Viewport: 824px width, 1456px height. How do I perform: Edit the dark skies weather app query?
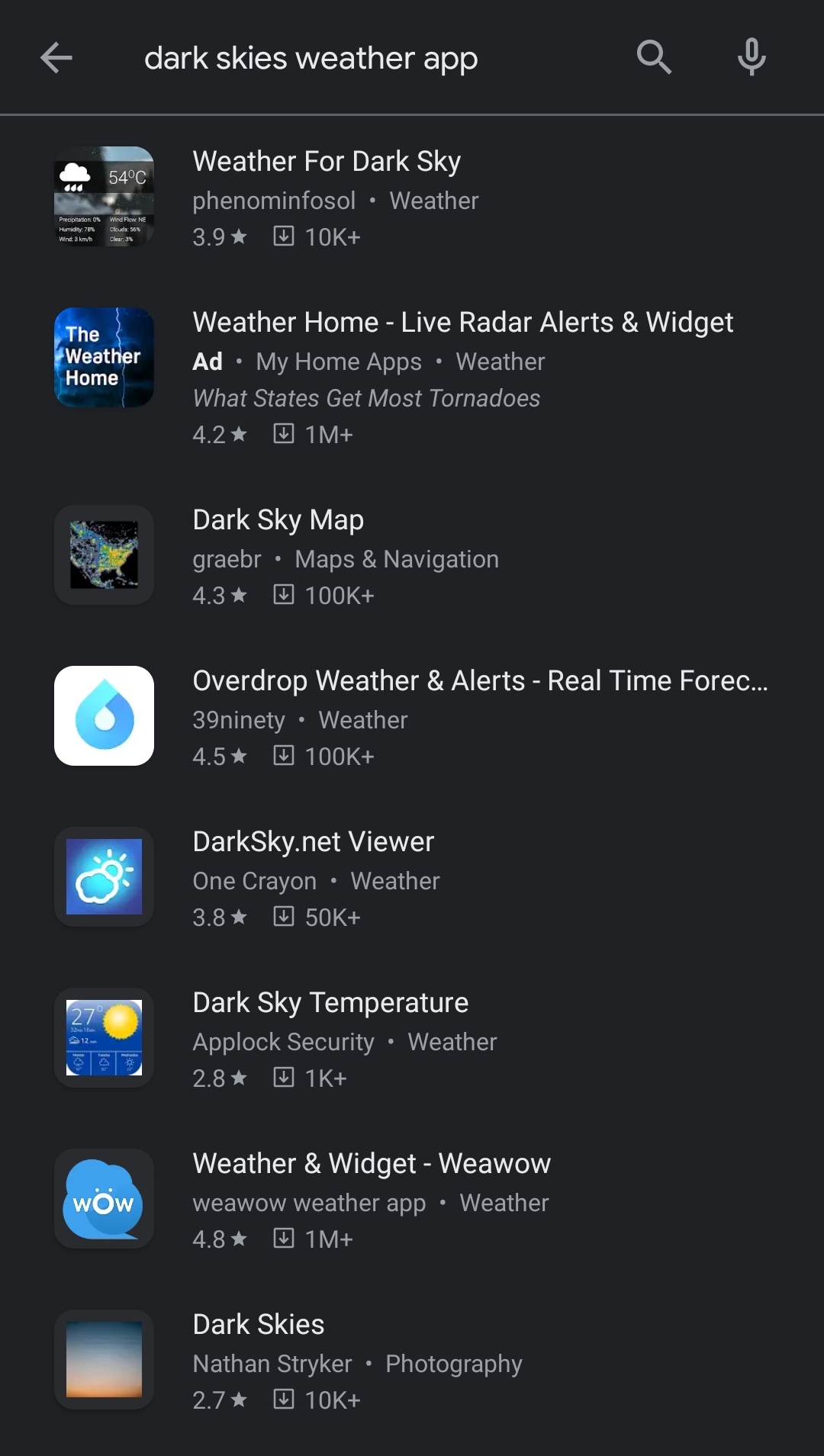point(311,59)
